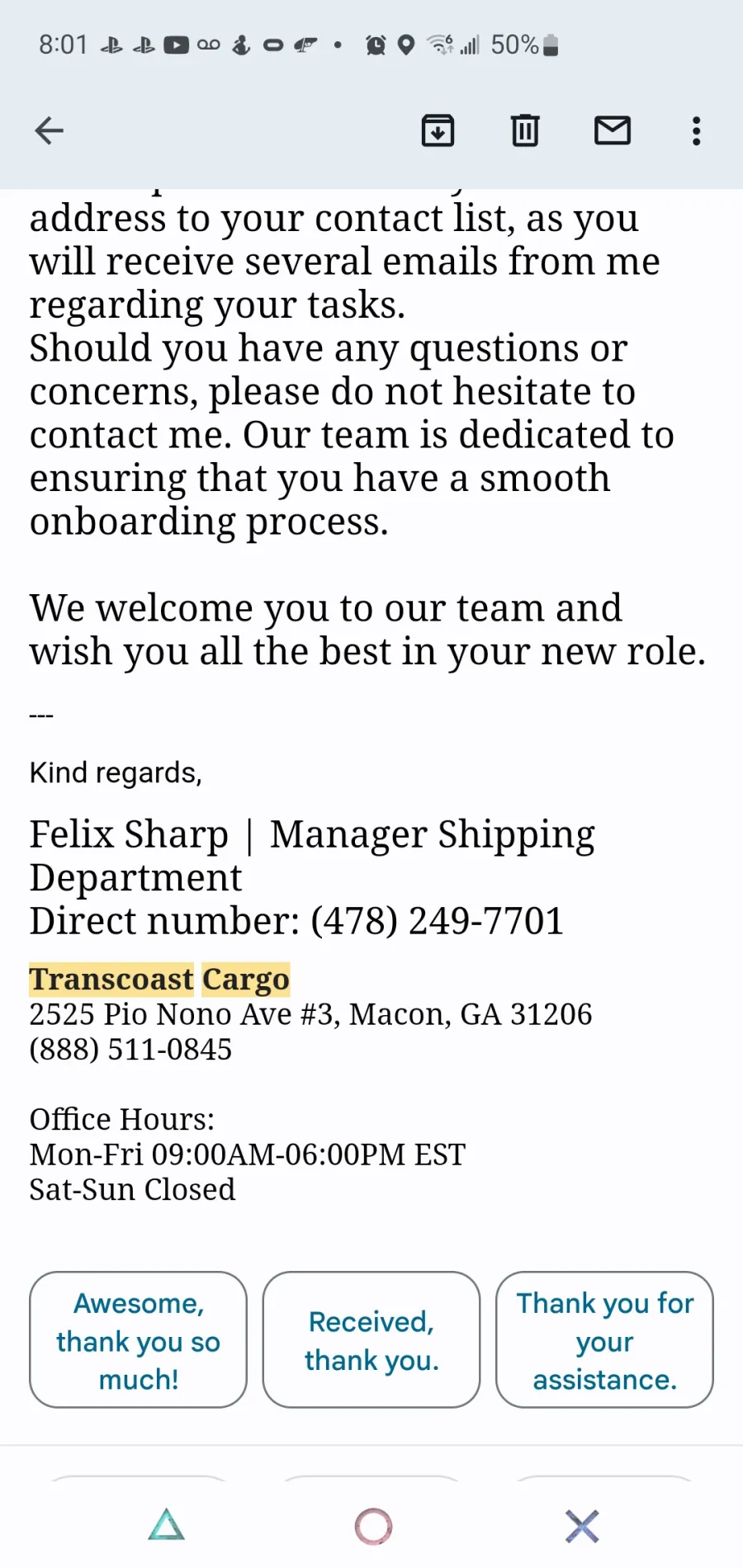Go back to the inbox
The image size is (743, 1568).
(49, 130)
